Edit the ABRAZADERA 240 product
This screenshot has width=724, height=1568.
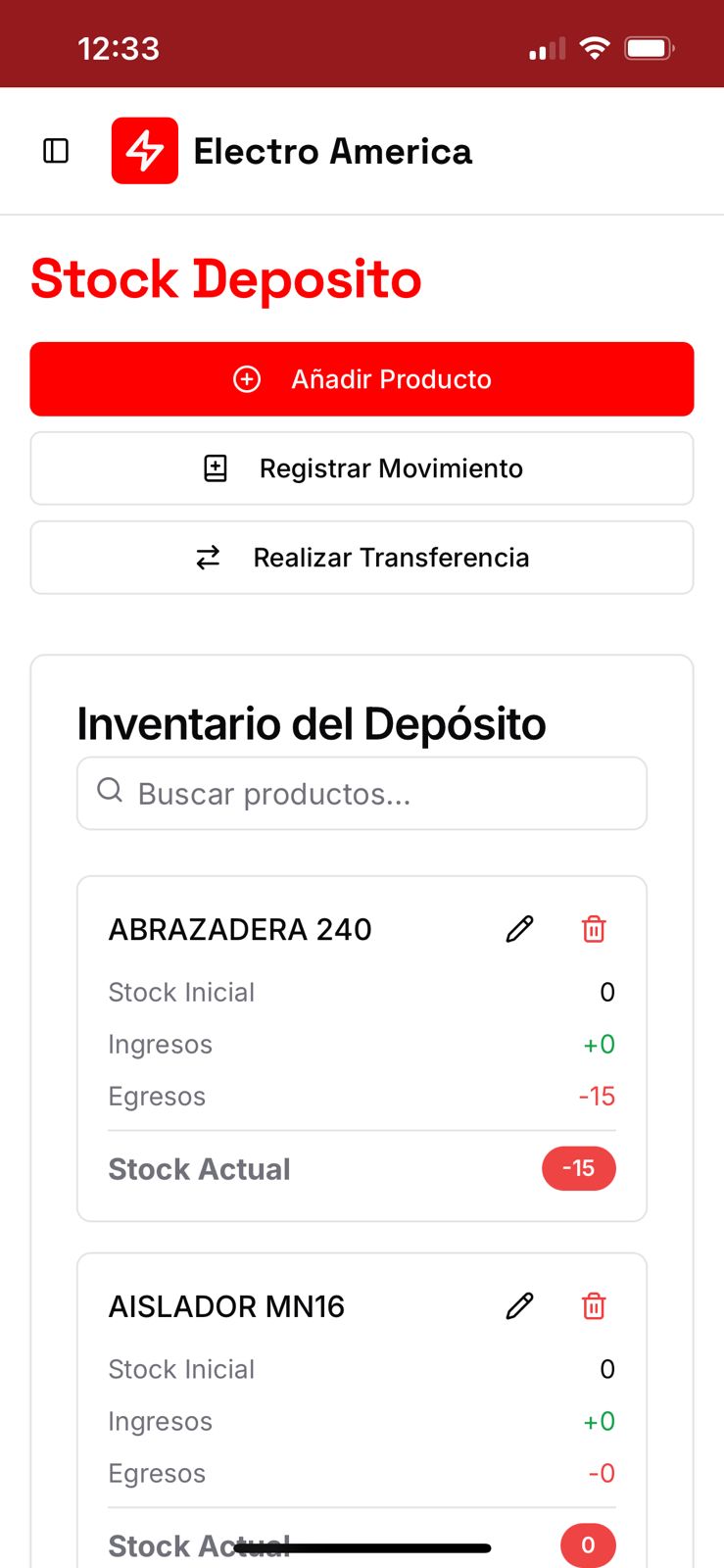pos(518,929)
